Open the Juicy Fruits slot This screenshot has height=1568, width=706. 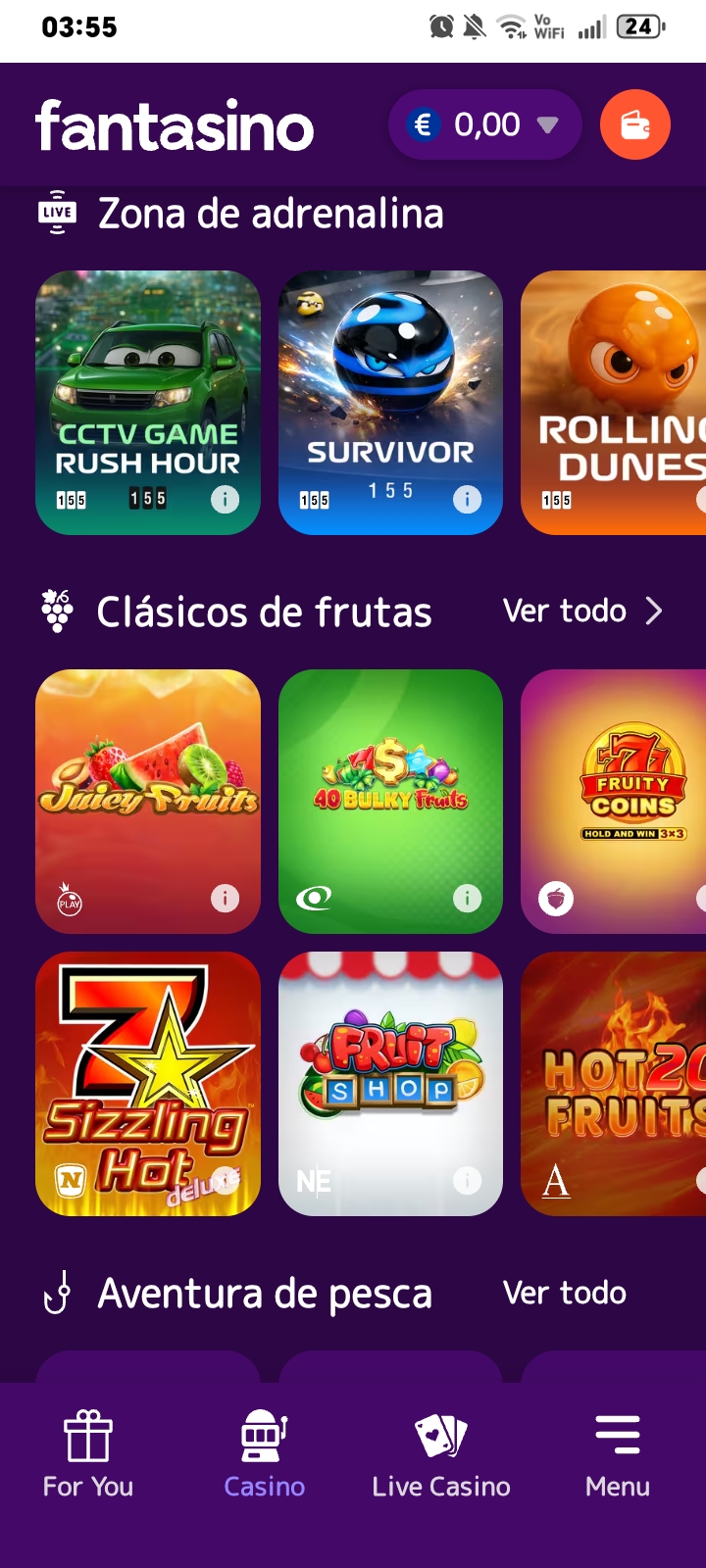148,802
